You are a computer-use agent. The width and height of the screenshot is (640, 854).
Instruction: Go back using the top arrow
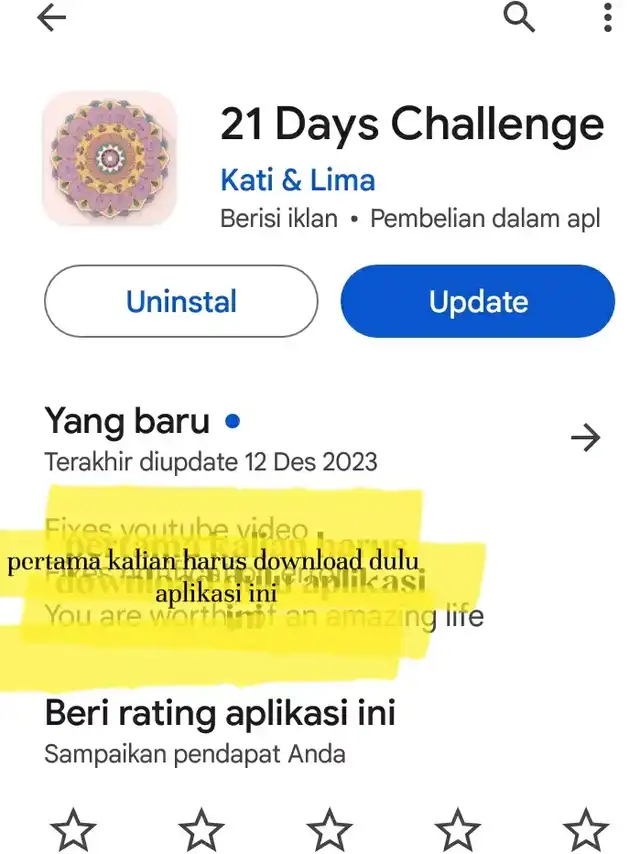[x=52, y=18]
